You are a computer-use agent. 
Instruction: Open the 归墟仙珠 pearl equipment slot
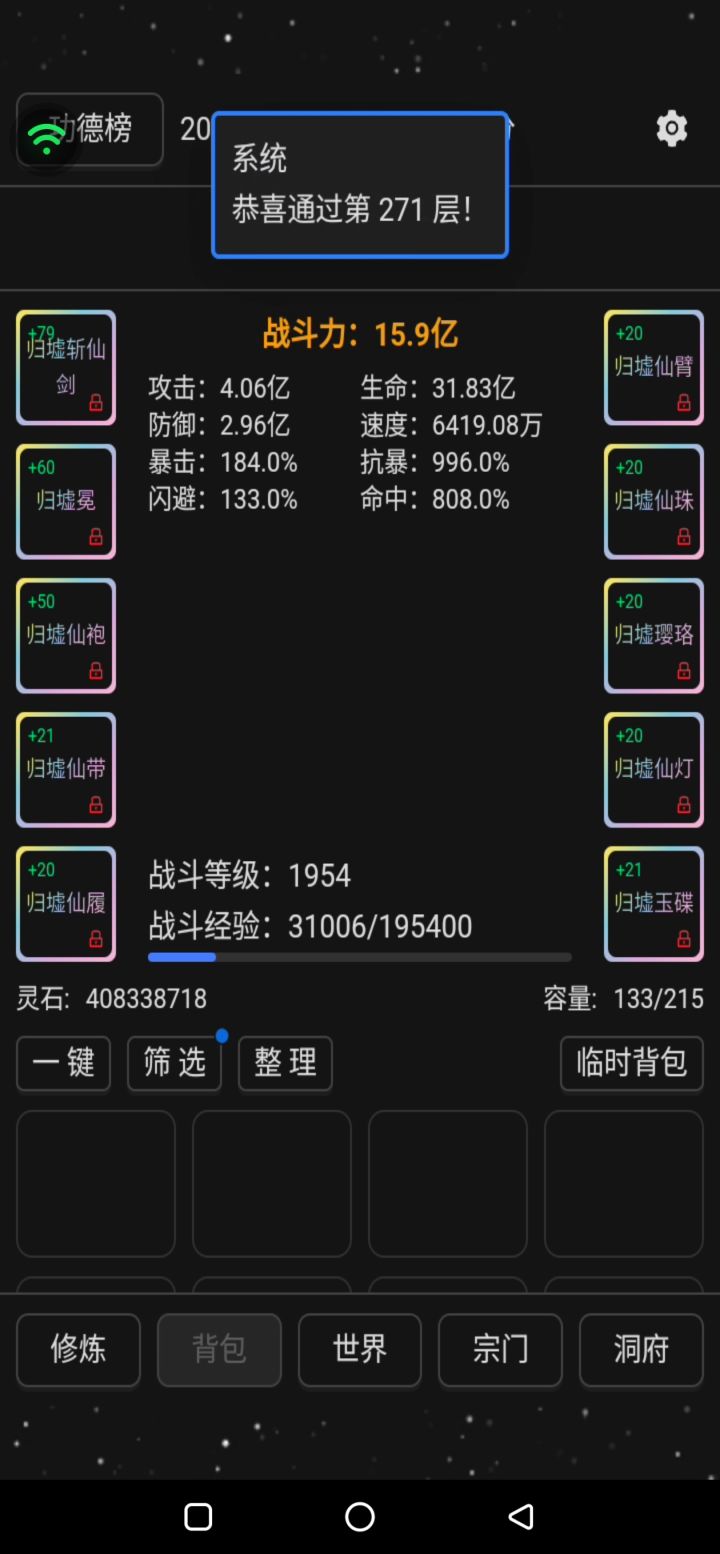[653, 501]
